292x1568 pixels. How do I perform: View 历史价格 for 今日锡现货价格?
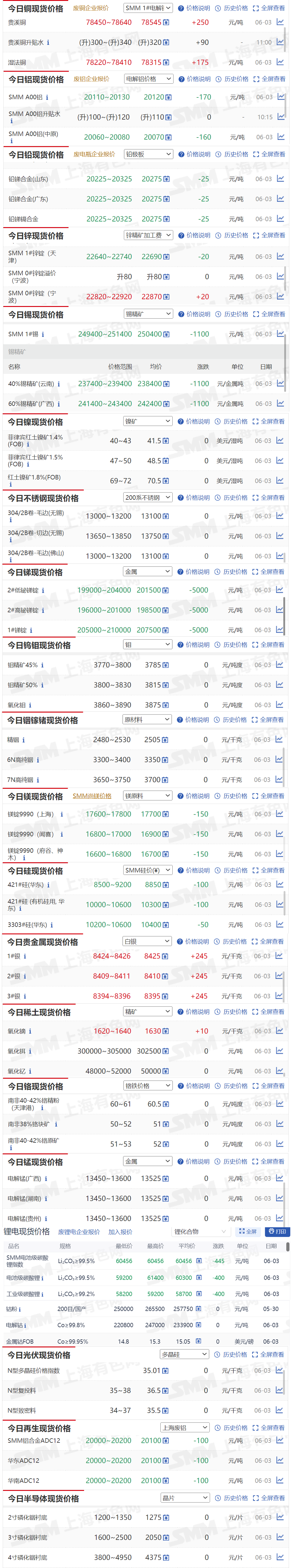click(x=232, y=314)
